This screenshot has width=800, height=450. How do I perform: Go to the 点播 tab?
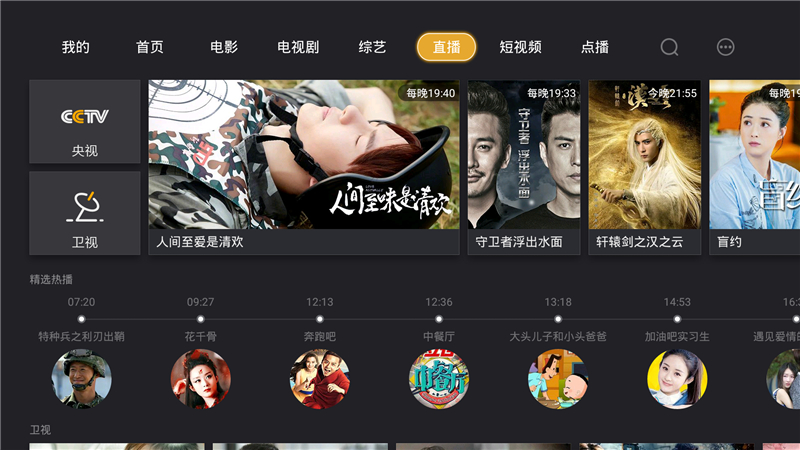coord(595,47)
